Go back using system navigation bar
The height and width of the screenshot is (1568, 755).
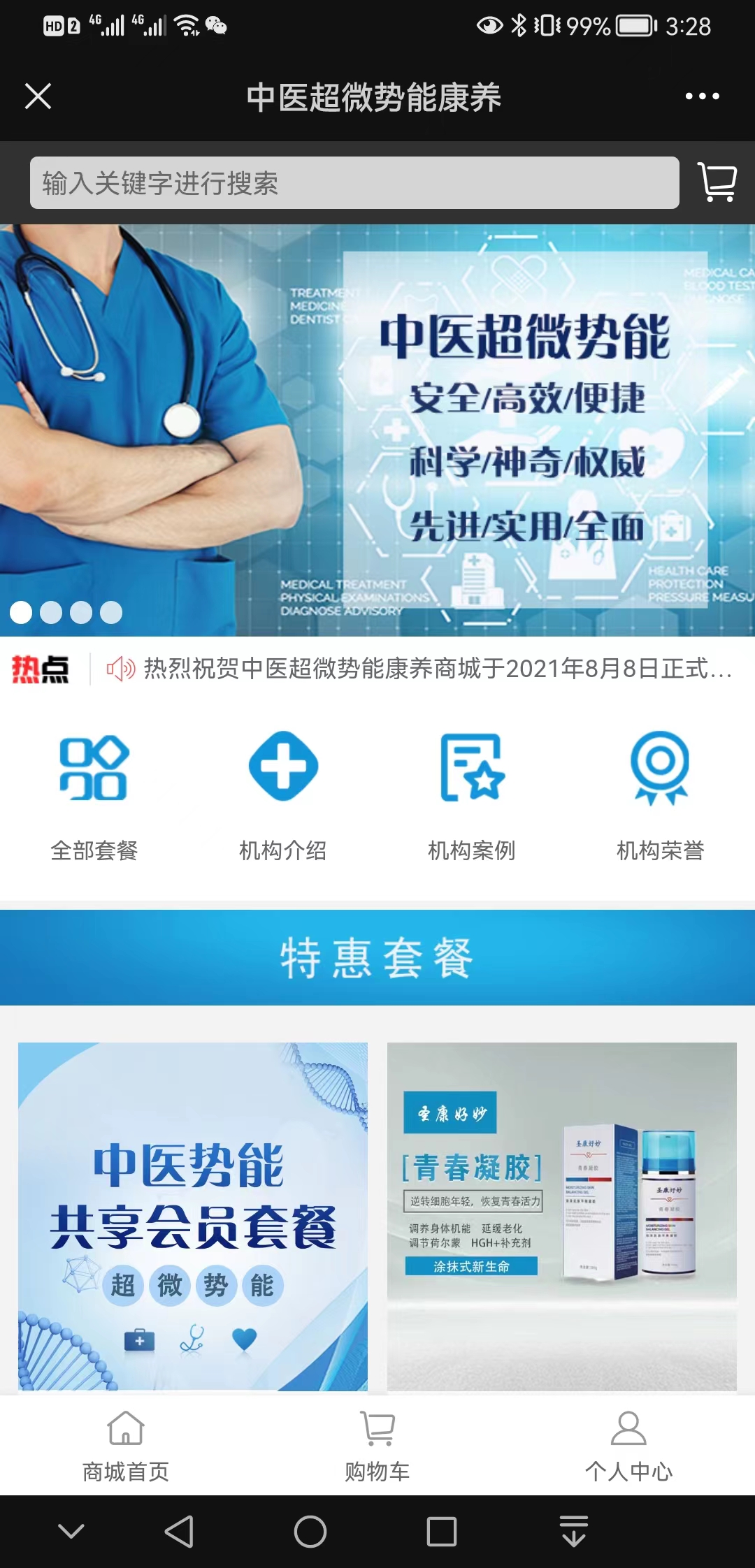point(179,1532)
